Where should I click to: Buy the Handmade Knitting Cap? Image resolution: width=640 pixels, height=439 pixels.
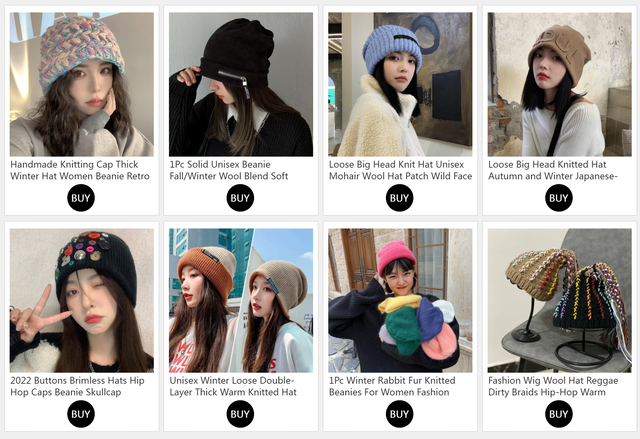(81, 198)
